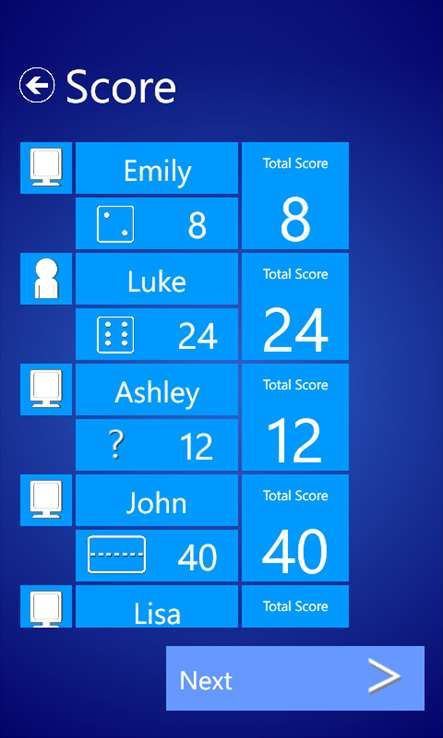This screenshot has width=443, height=738.
Task: Tap the Next button
Action: [295, 678]
